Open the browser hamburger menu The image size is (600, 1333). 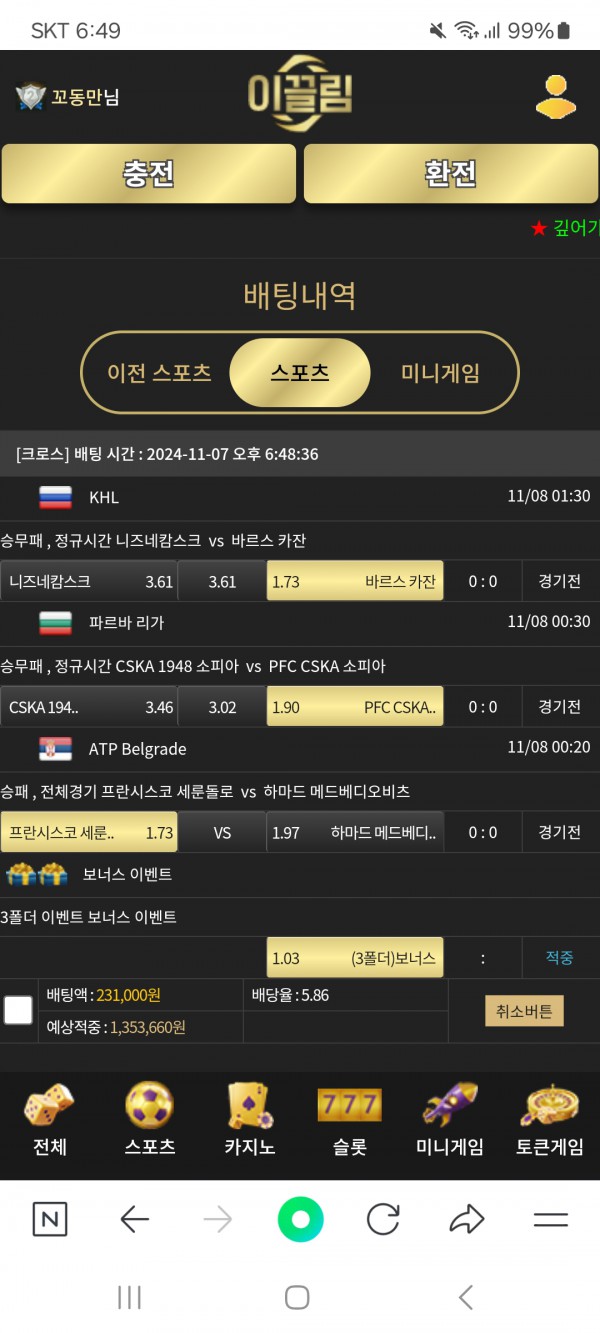(550, 1219)
